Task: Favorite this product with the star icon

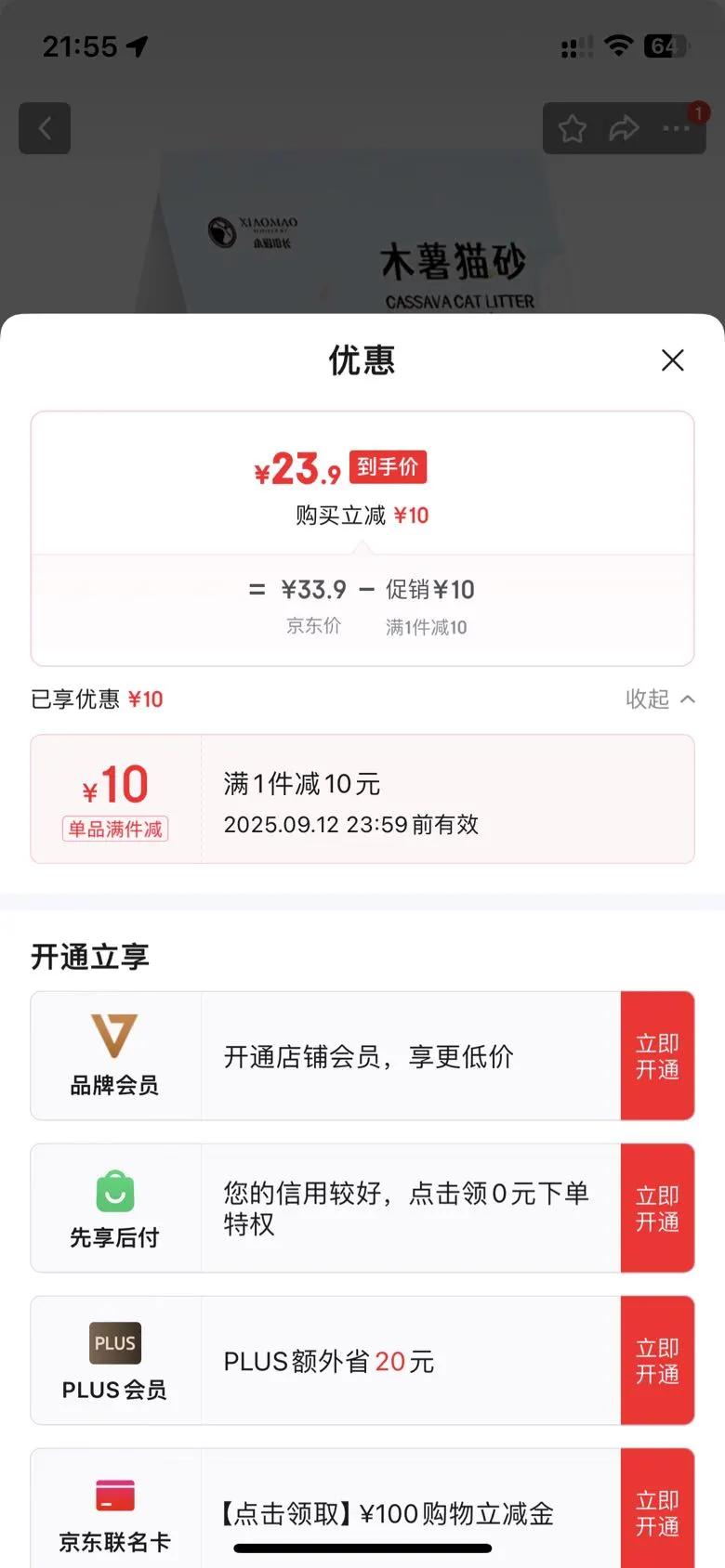Action: pyautogui.click(x=573, y=128)
